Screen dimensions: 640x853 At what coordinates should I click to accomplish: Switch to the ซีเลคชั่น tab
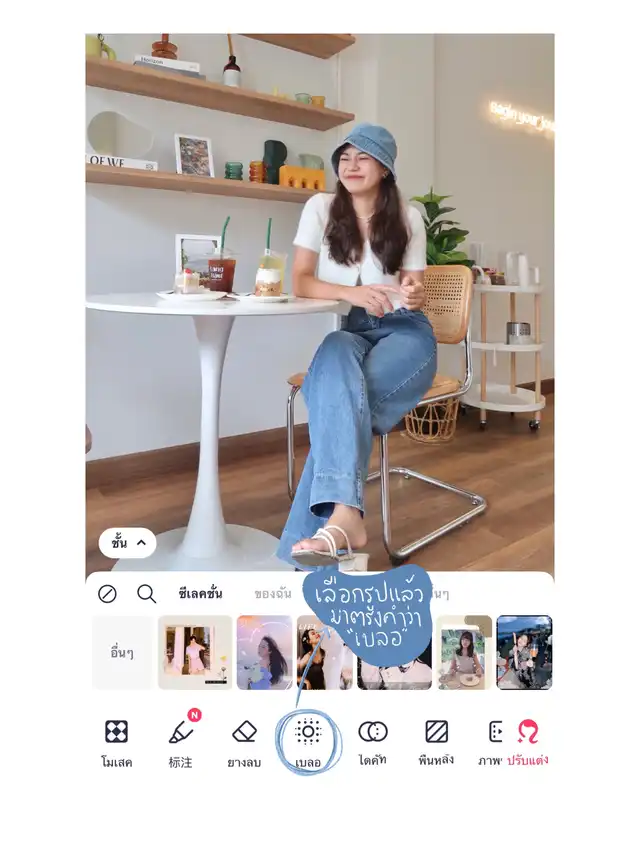[200, 594]
